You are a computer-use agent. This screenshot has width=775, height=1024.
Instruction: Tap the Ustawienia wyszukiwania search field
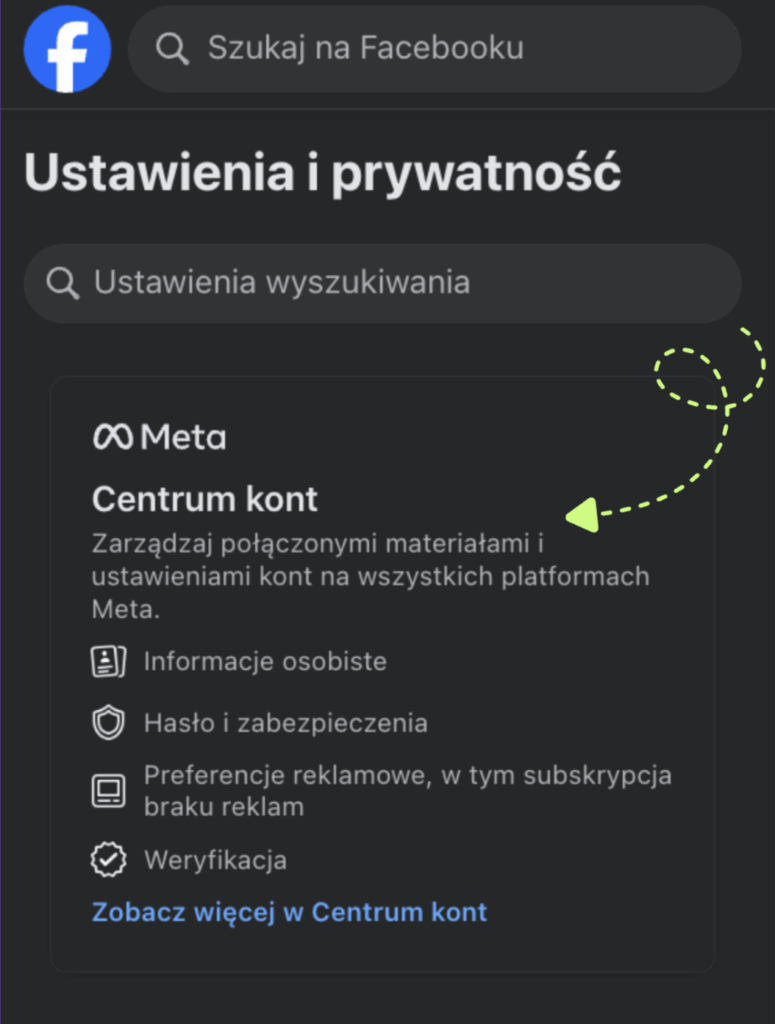coord(383,283)
